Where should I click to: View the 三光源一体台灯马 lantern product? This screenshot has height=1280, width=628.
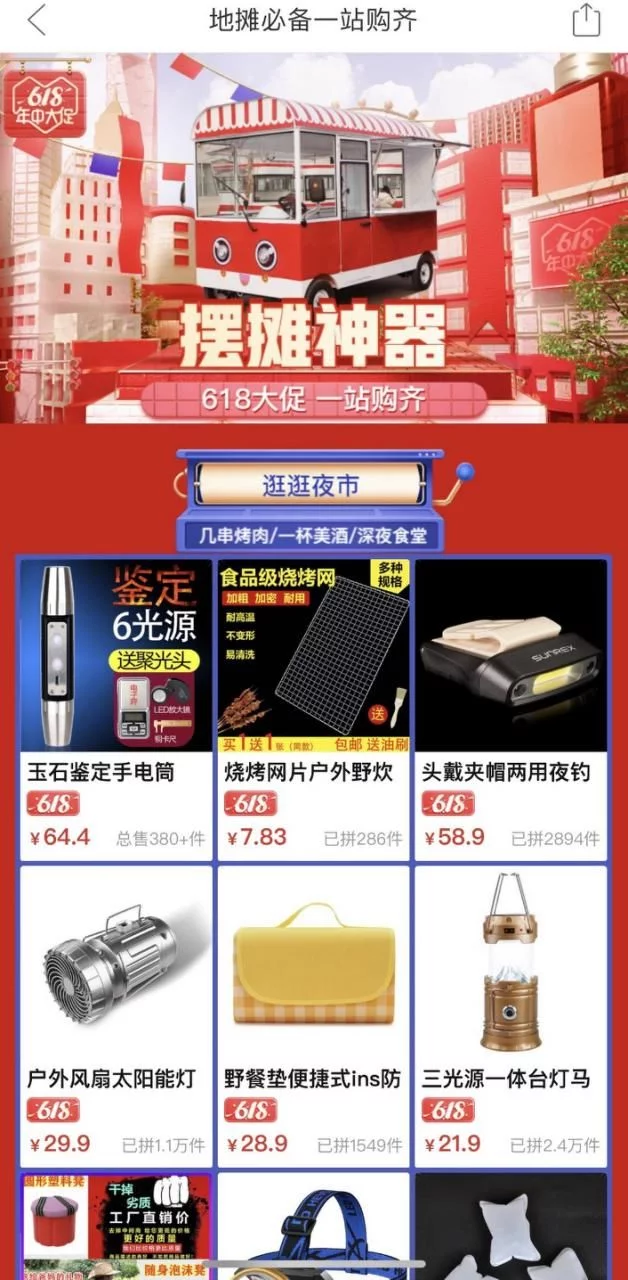[511, 1015]
